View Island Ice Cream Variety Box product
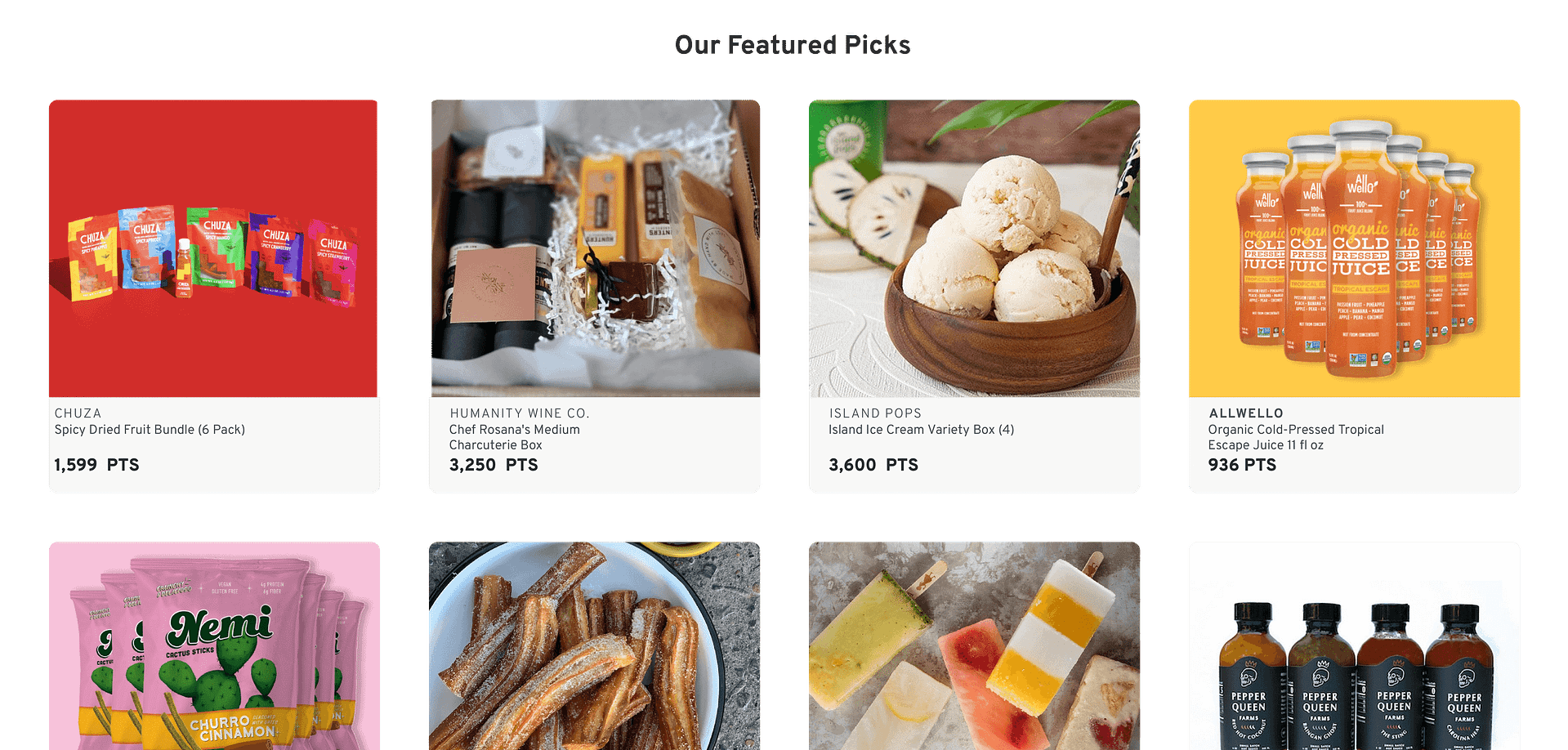Viewport: 1568px width, 750px height. [974, 296]
